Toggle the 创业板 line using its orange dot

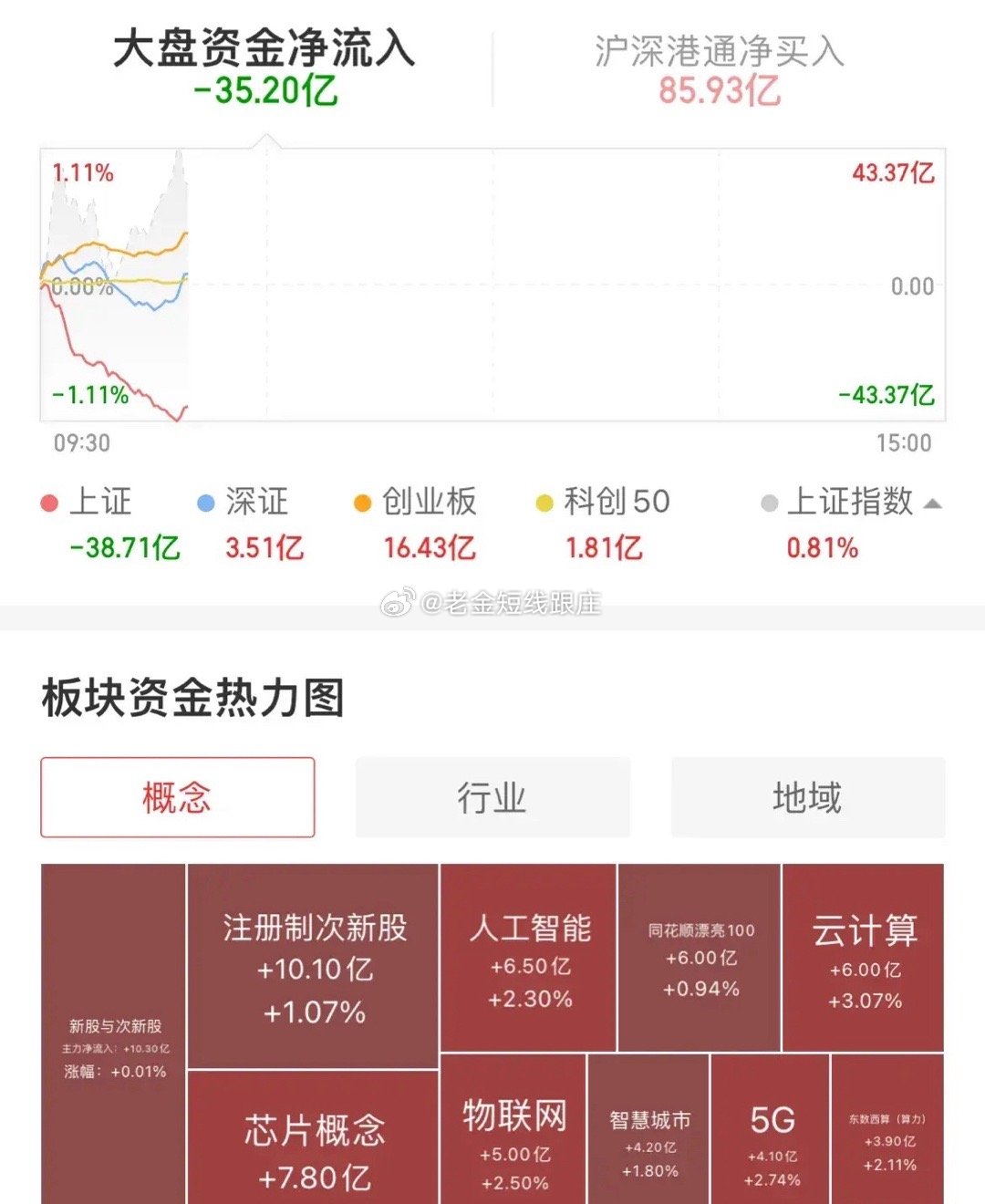364,503
